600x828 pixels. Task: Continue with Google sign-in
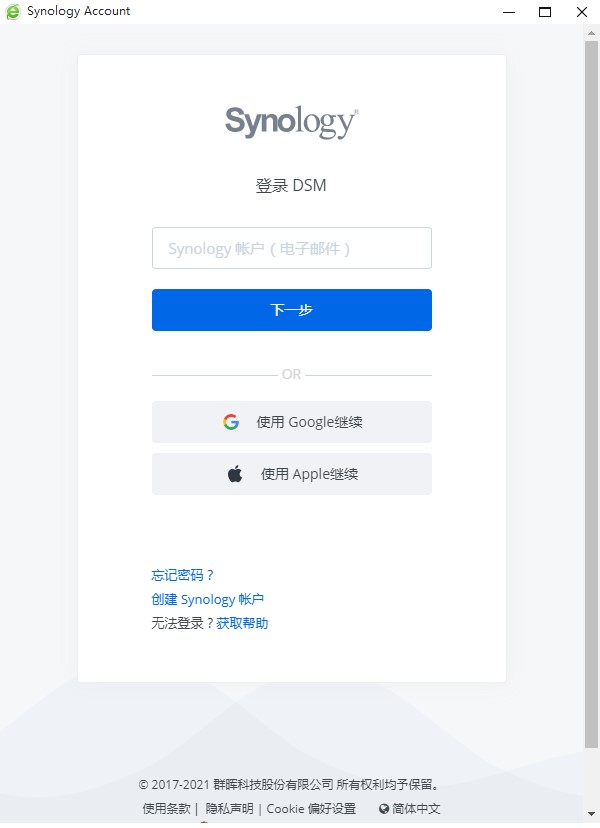(291, 422)
